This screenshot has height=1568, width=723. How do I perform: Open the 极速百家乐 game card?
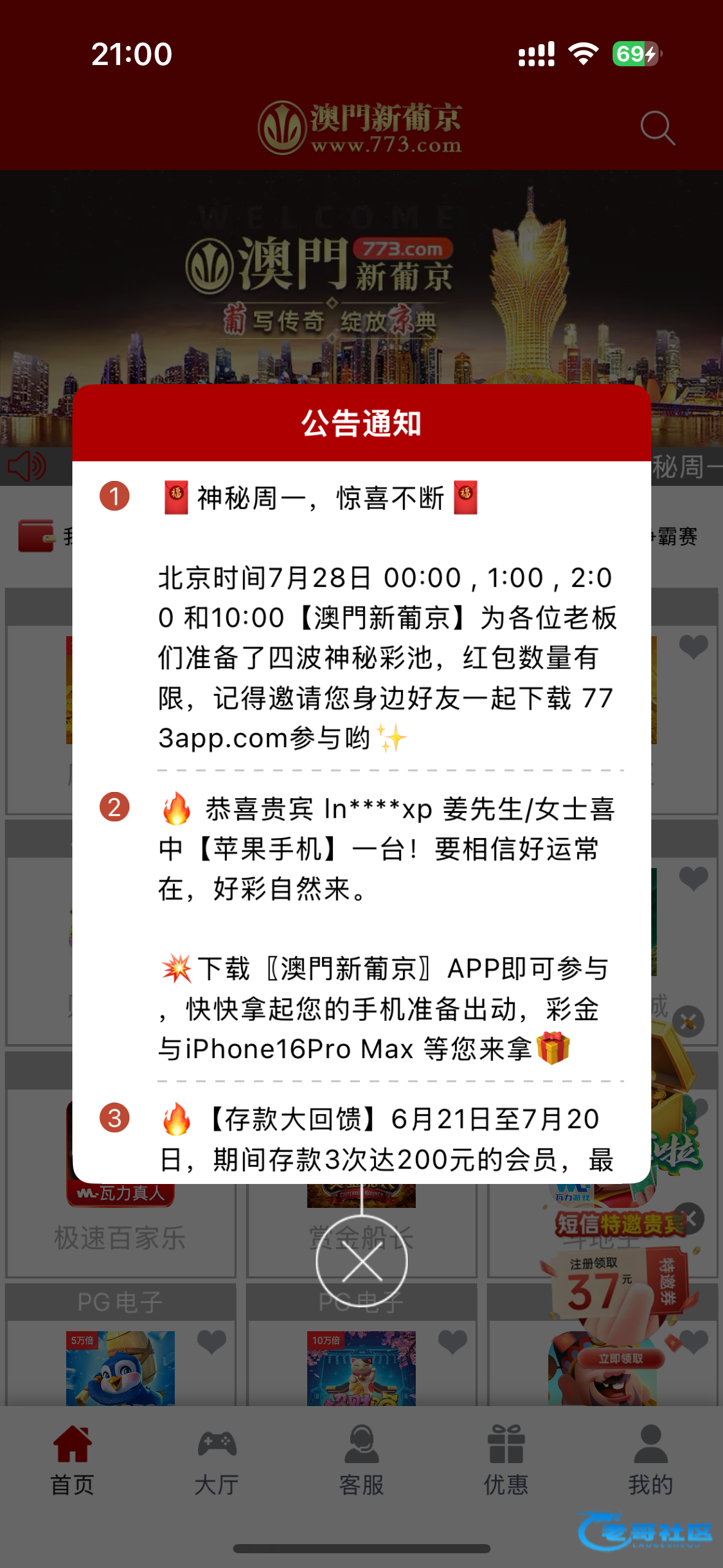coord(120,1236)
